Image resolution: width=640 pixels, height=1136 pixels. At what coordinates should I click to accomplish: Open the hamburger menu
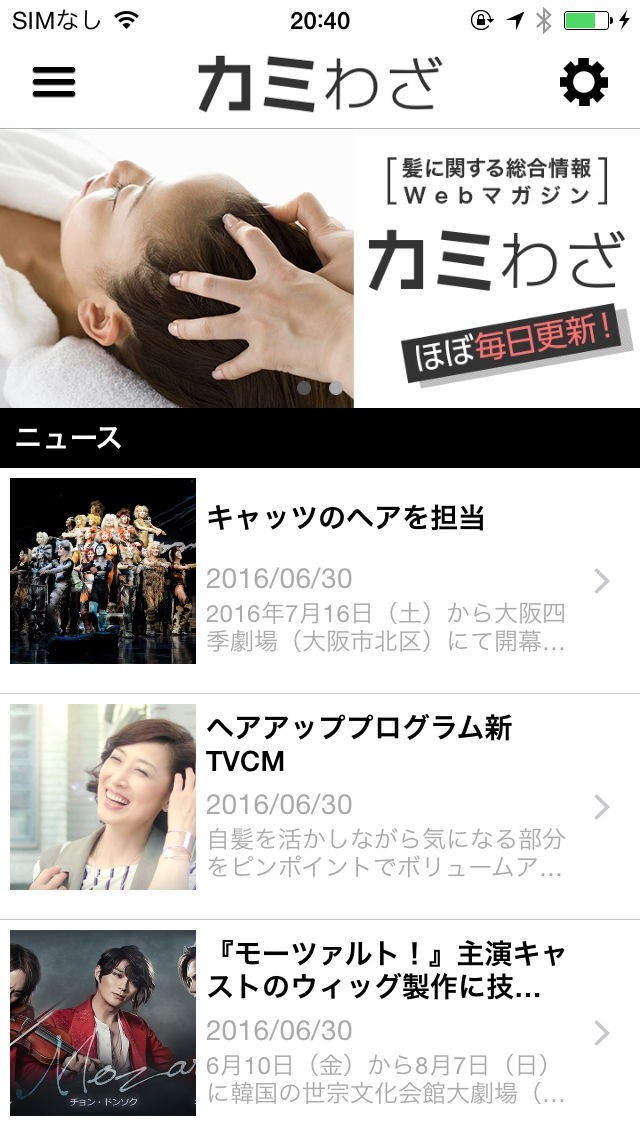[54, 82]
